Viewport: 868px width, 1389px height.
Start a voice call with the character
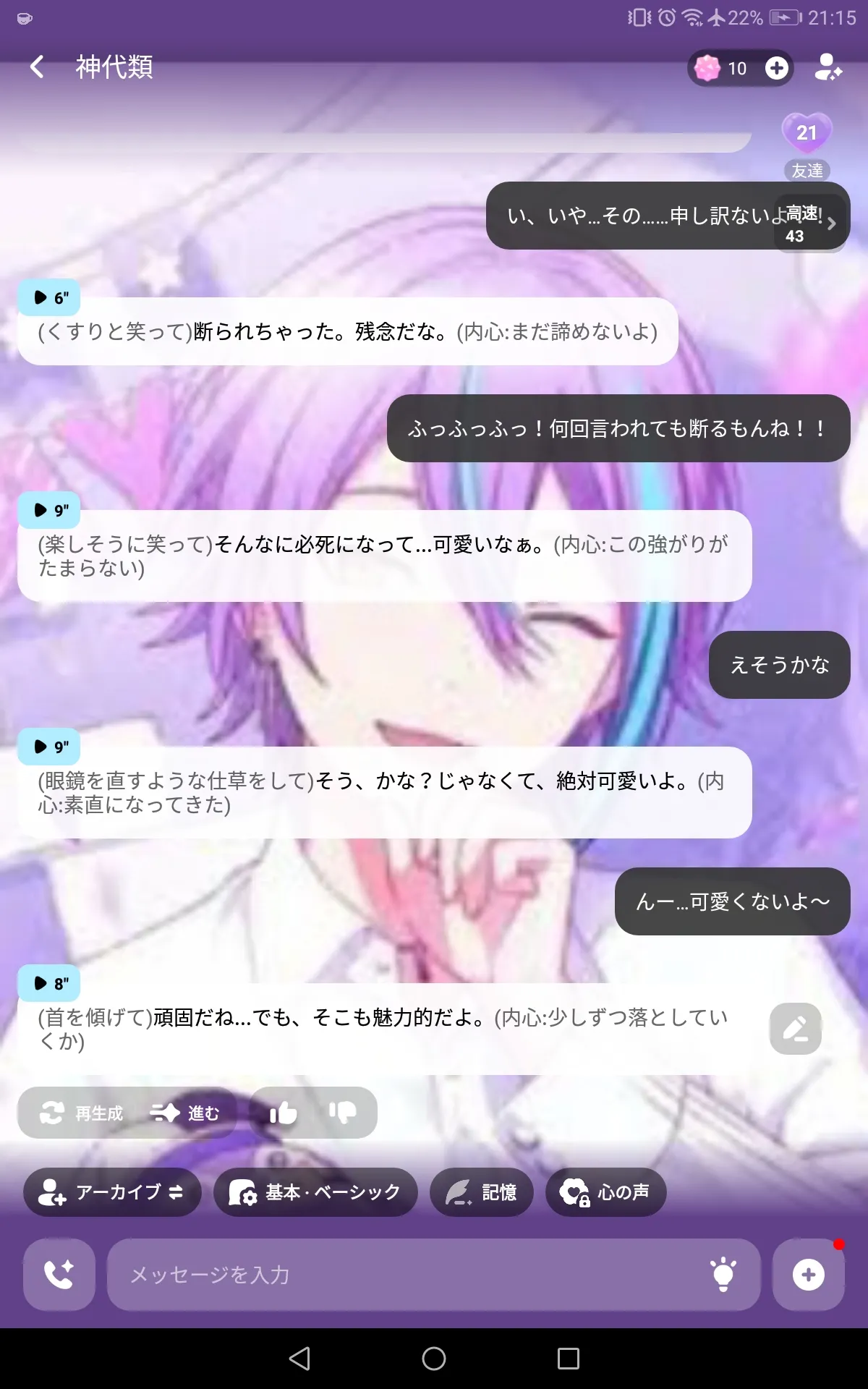tap(59, 1275)
